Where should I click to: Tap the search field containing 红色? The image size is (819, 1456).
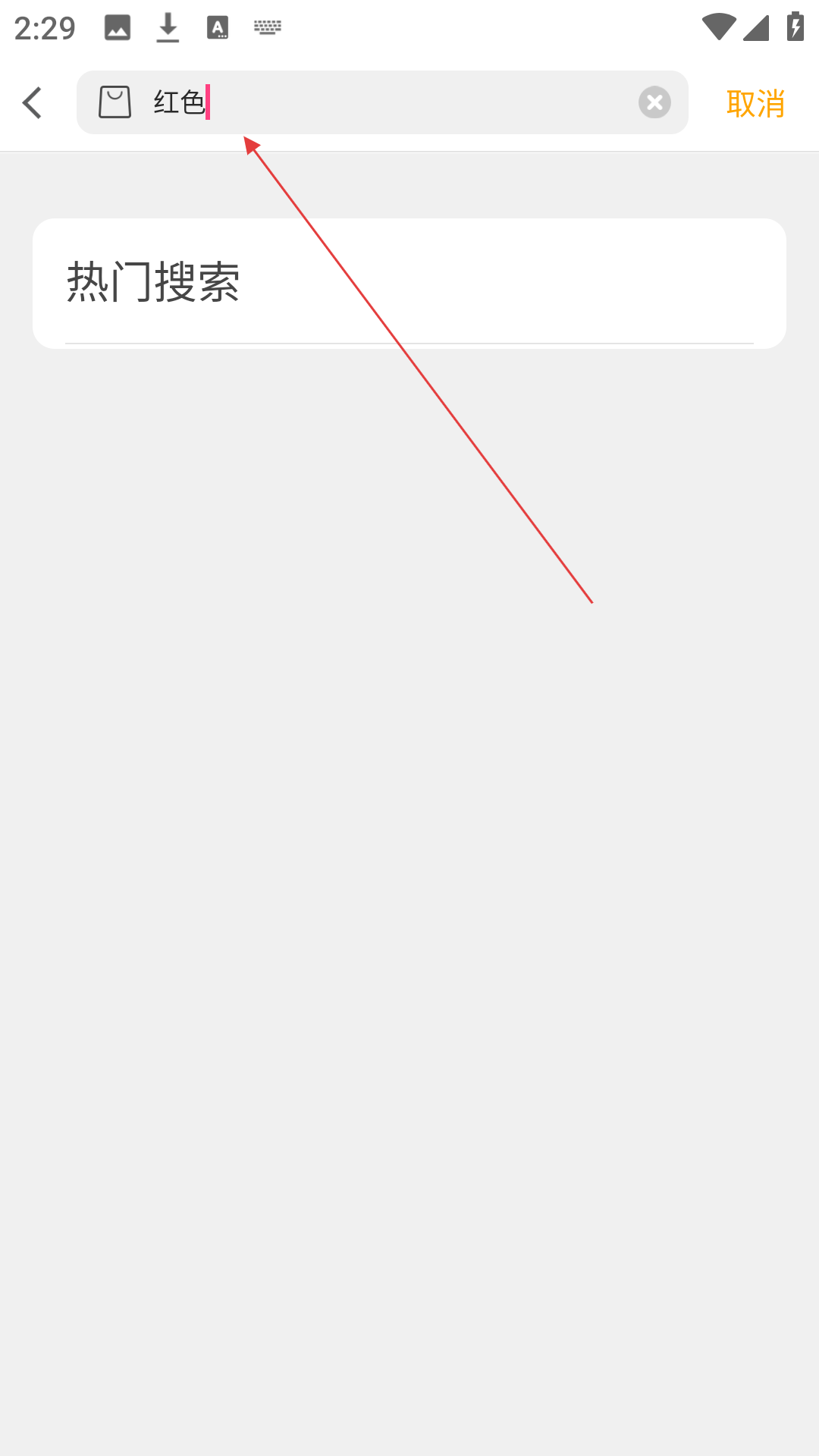[382, 102]
